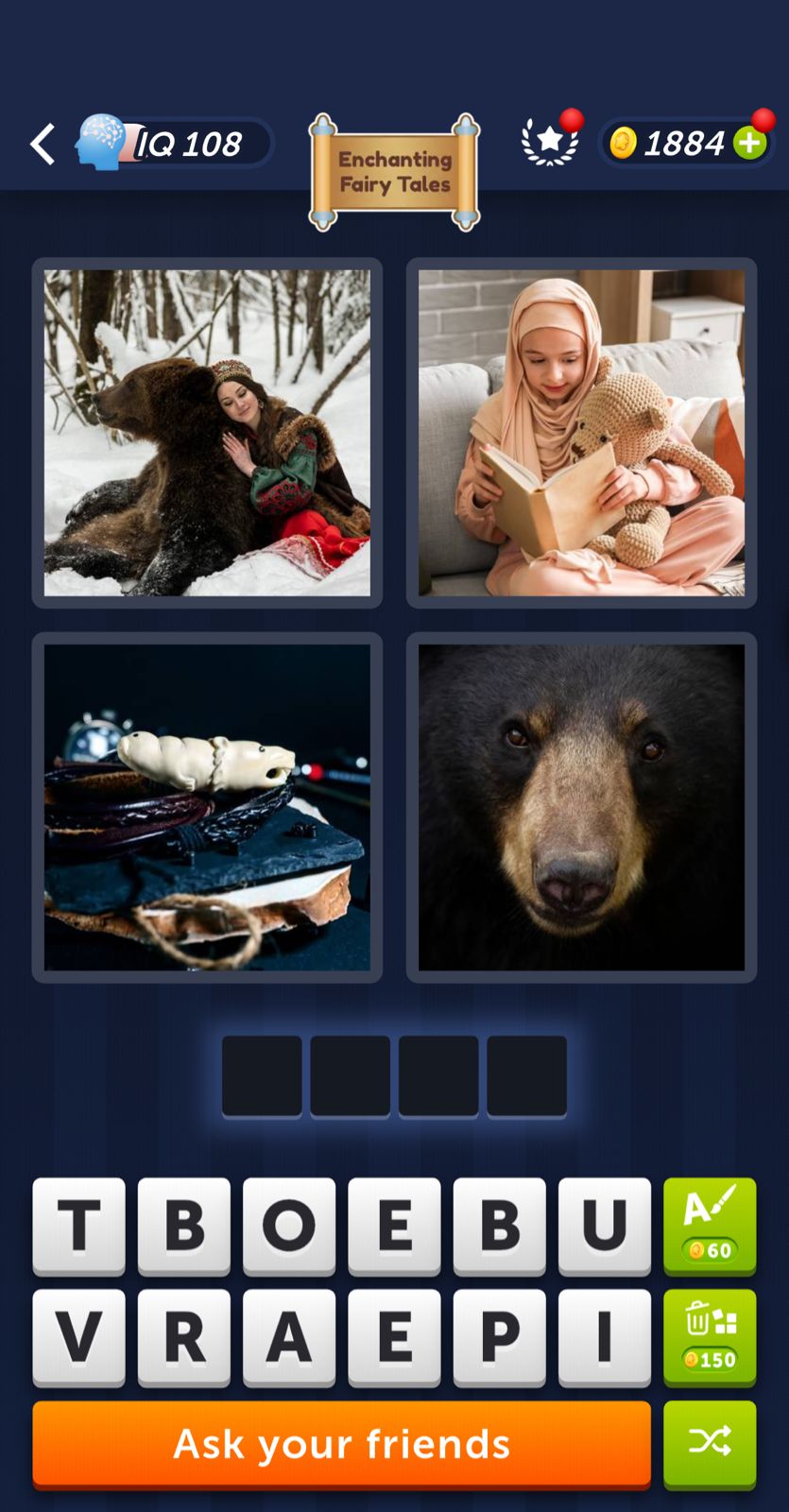Shuffle the letter tiles
The image size is (789, 1512).
pyautogui.click(x=710, y=1443)
